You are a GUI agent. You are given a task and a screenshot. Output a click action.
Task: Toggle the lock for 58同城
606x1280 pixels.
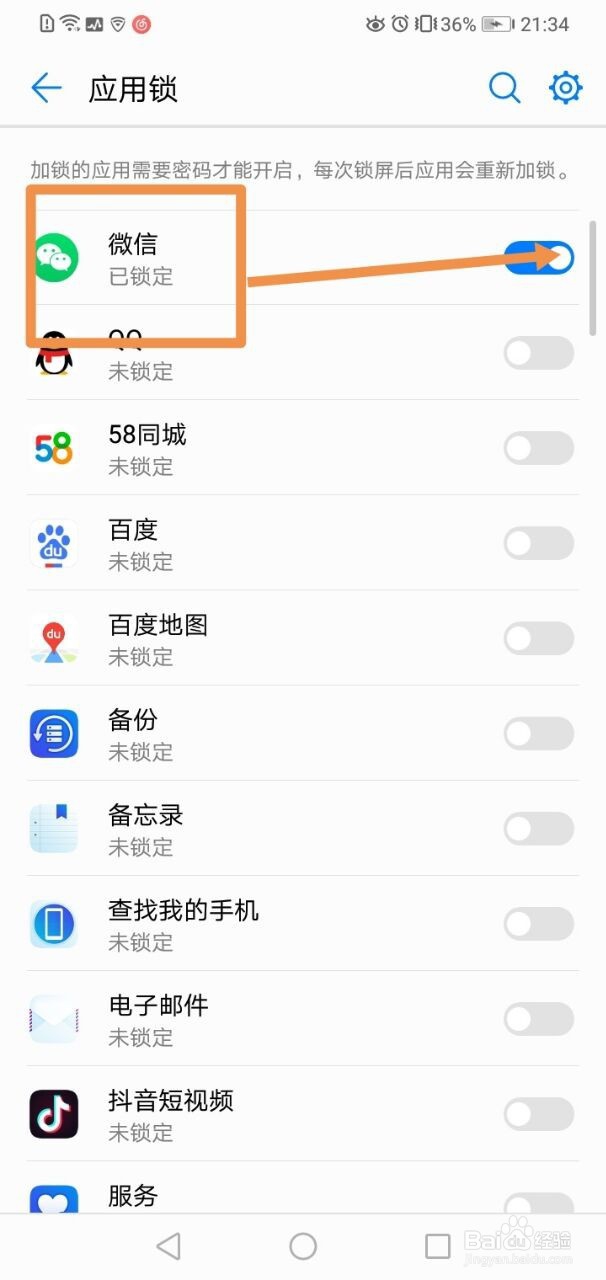[539, 448]
